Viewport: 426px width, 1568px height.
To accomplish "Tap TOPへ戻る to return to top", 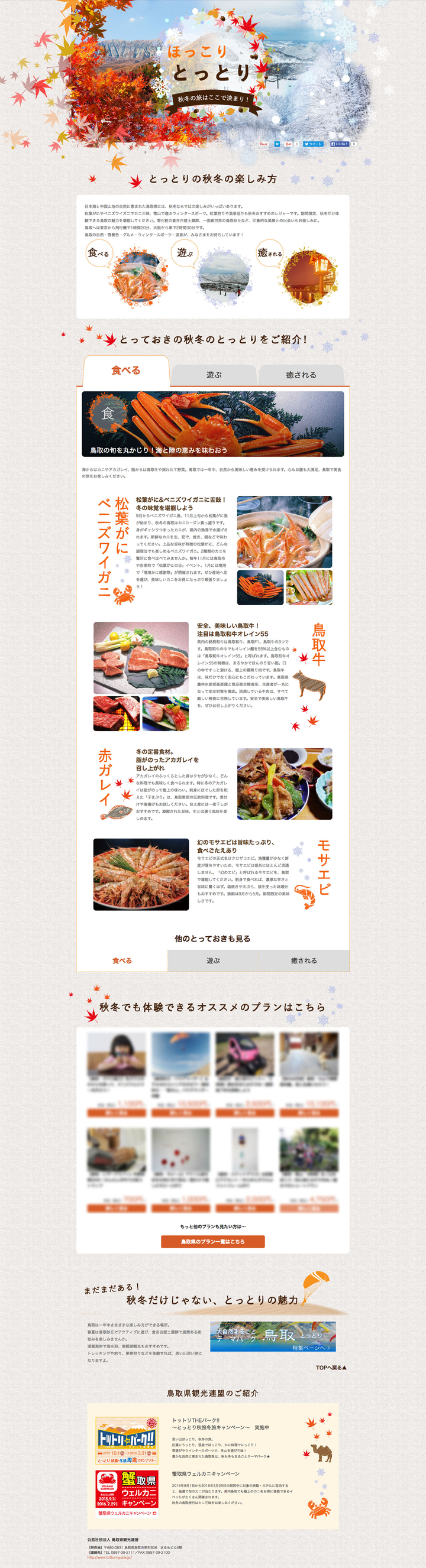I will pyautogui.click(x=331, y=1367).
